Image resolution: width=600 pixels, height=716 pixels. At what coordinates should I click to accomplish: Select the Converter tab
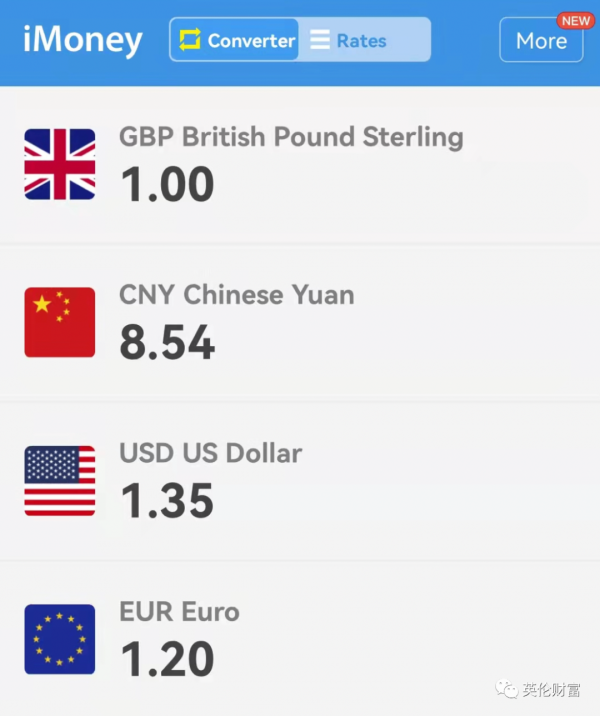[236, 41]
